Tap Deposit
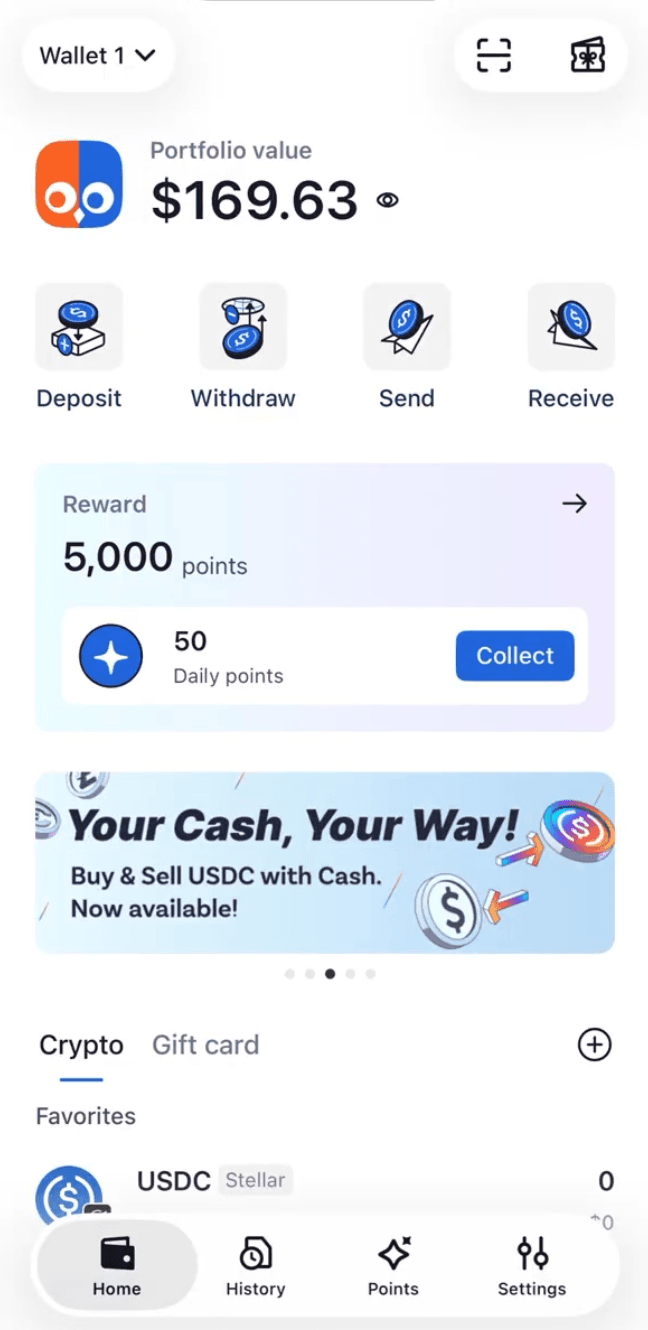648x1330 pixels. (x=79, y=346)
